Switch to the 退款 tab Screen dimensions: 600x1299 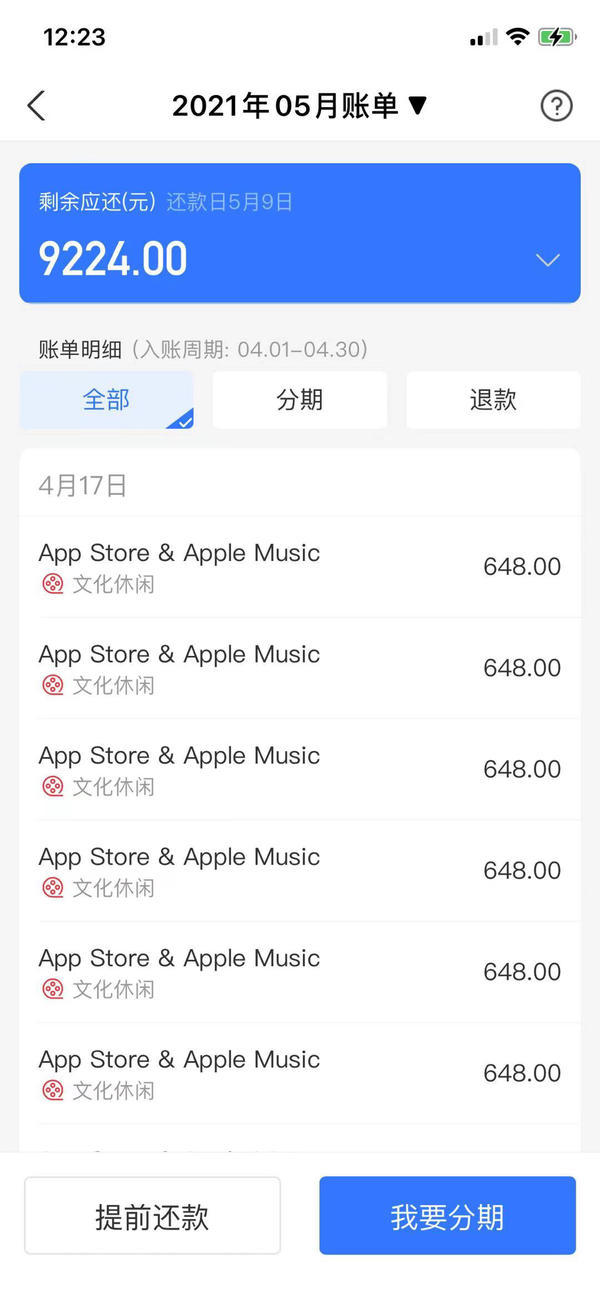click(493, 400)
